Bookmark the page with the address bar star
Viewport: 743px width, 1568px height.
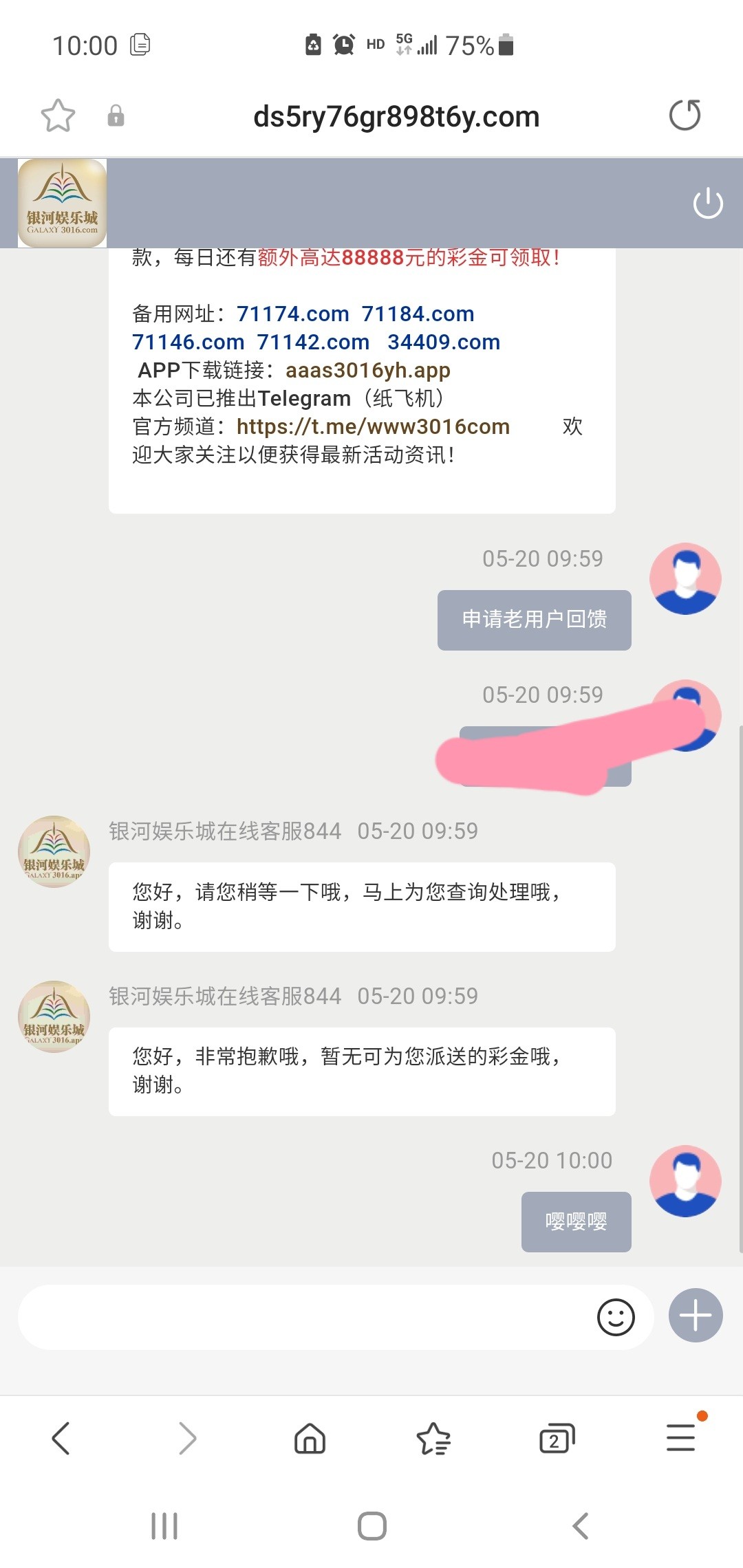coord(58,116)
